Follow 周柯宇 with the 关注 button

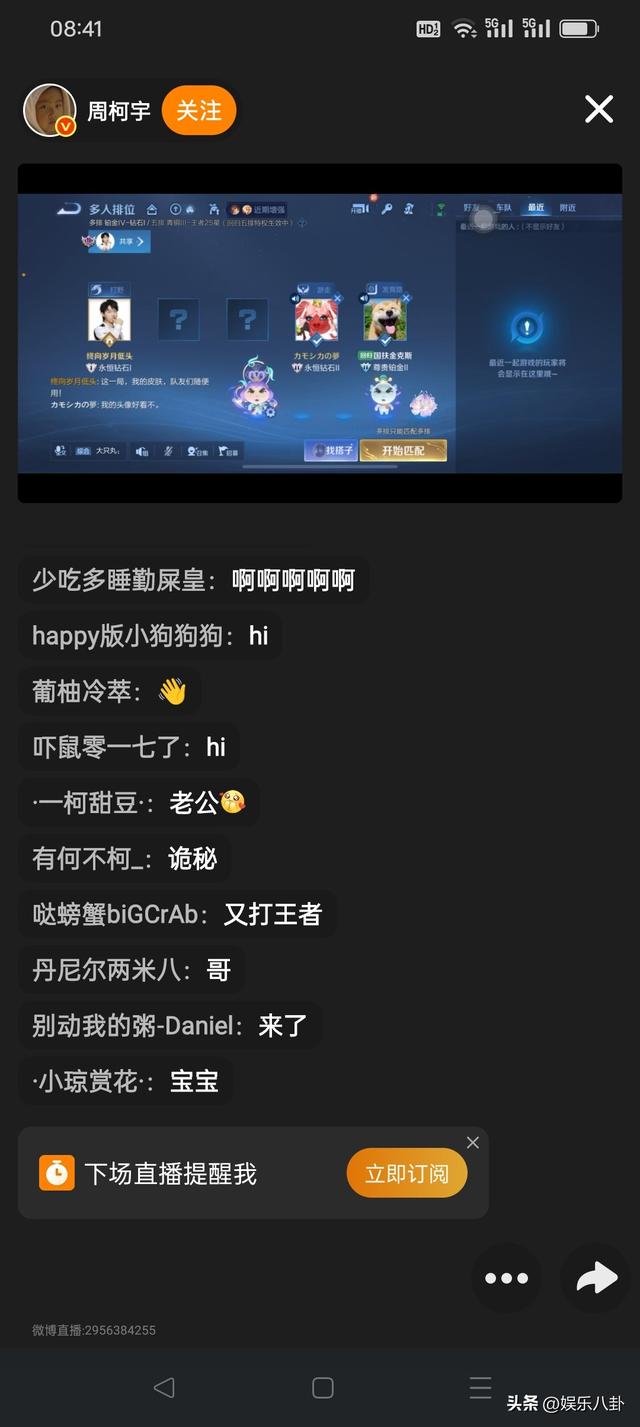[199, 110]
